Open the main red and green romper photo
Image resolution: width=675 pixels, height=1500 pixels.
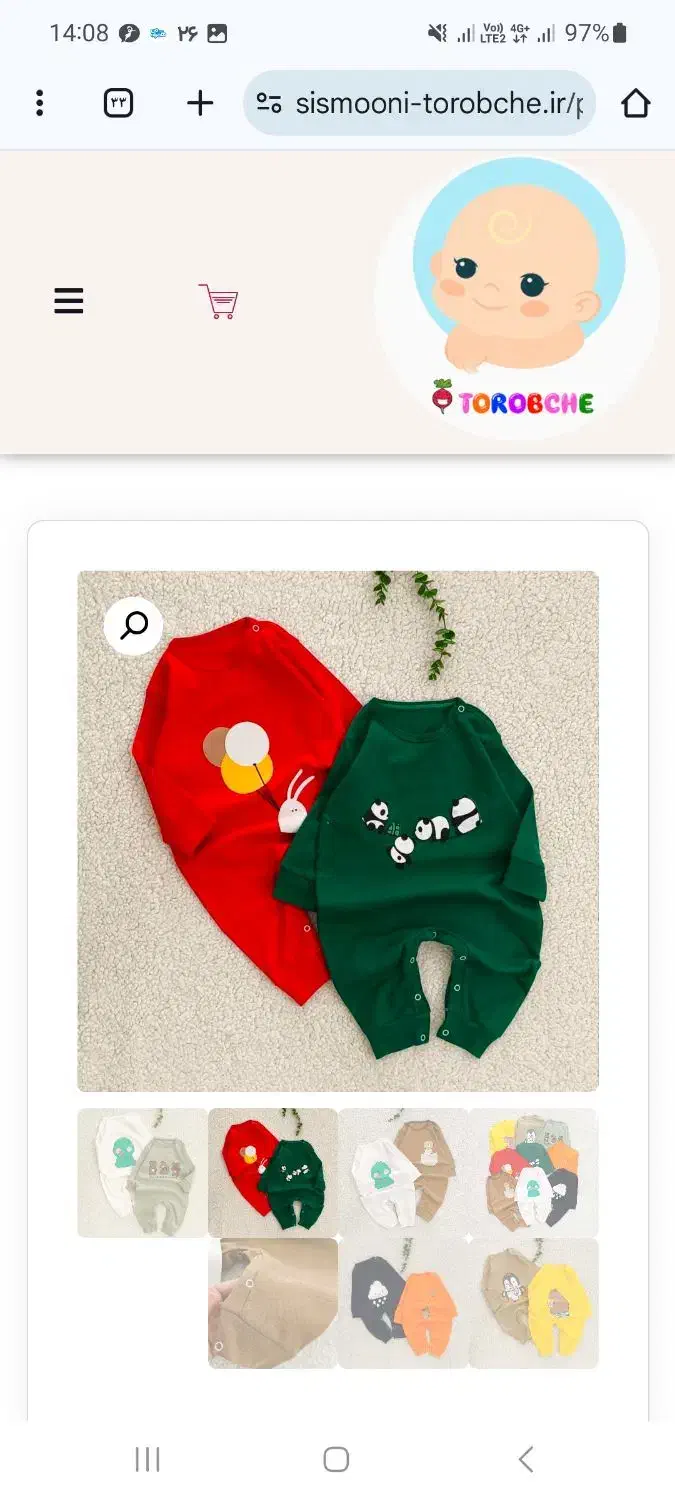(x=338, y=830)
